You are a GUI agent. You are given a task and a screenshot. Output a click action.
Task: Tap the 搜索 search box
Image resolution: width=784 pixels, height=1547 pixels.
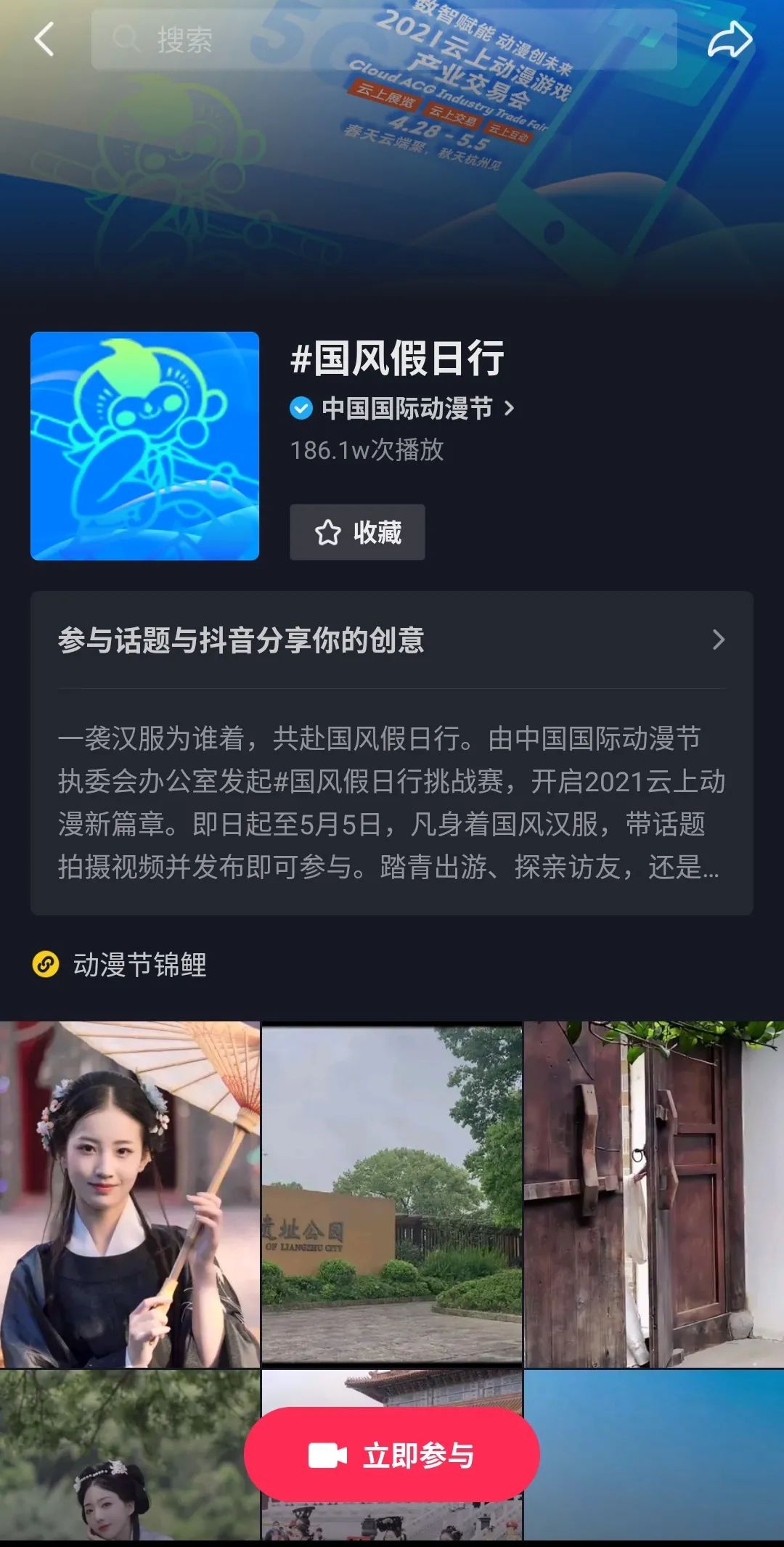383,39
